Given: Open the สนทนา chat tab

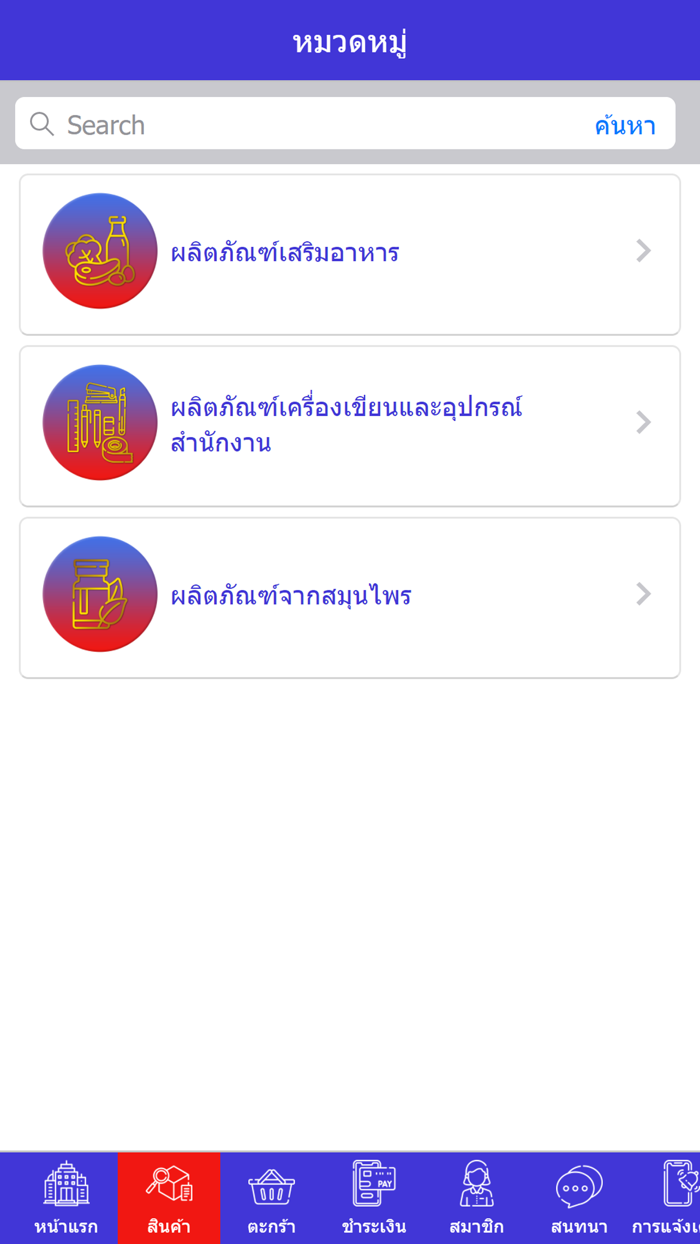Looking at the screenshot, I should [x=579, y=1198].
